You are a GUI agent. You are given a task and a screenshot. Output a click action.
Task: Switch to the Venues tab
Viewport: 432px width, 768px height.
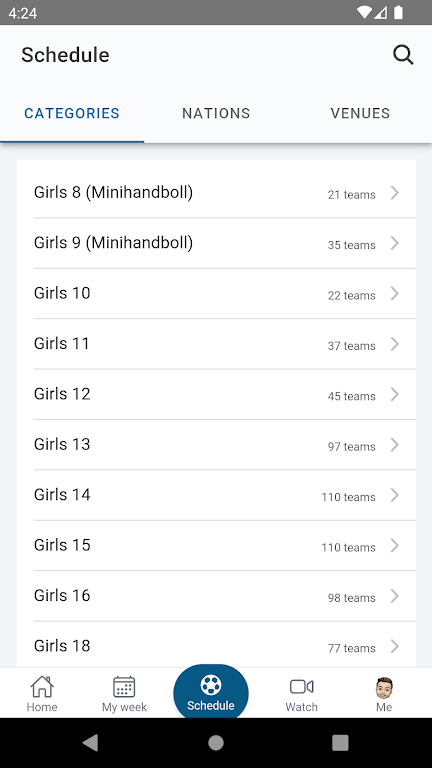coord(360,113)
